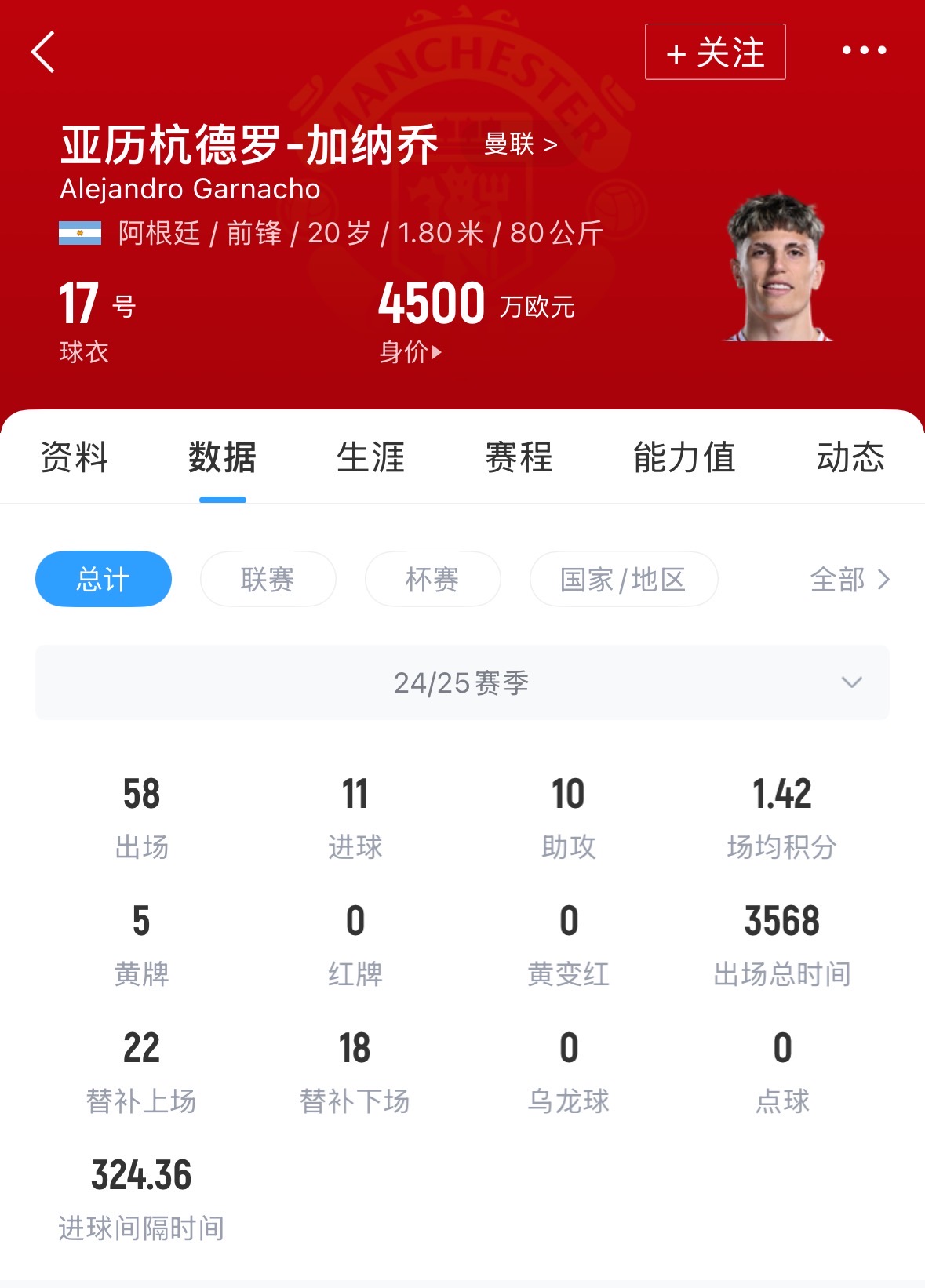Go back using the top-left arrow
The width and height of the screenshot is (925, 1288).
click(x=44, y=52)
